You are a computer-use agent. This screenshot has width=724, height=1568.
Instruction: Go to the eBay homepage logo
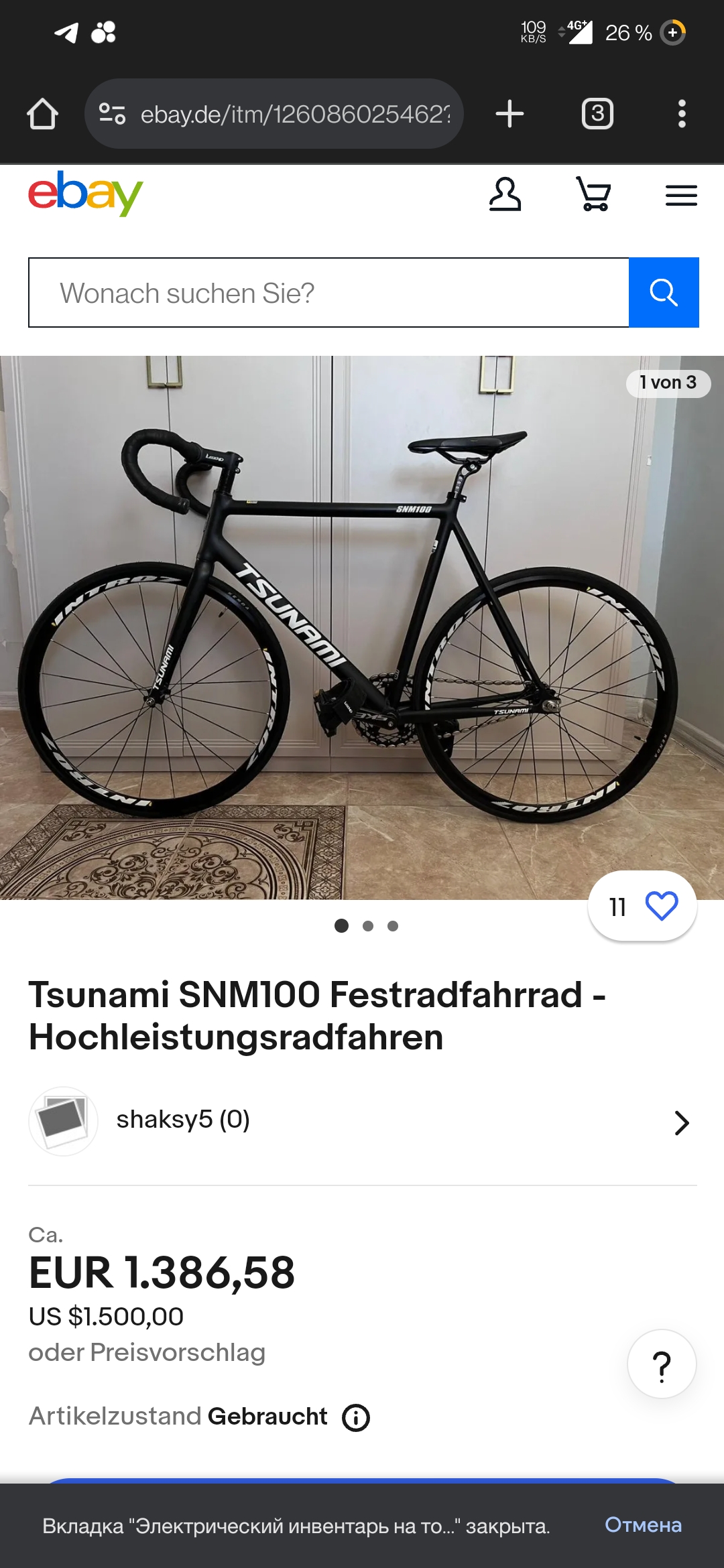[85, 194]
